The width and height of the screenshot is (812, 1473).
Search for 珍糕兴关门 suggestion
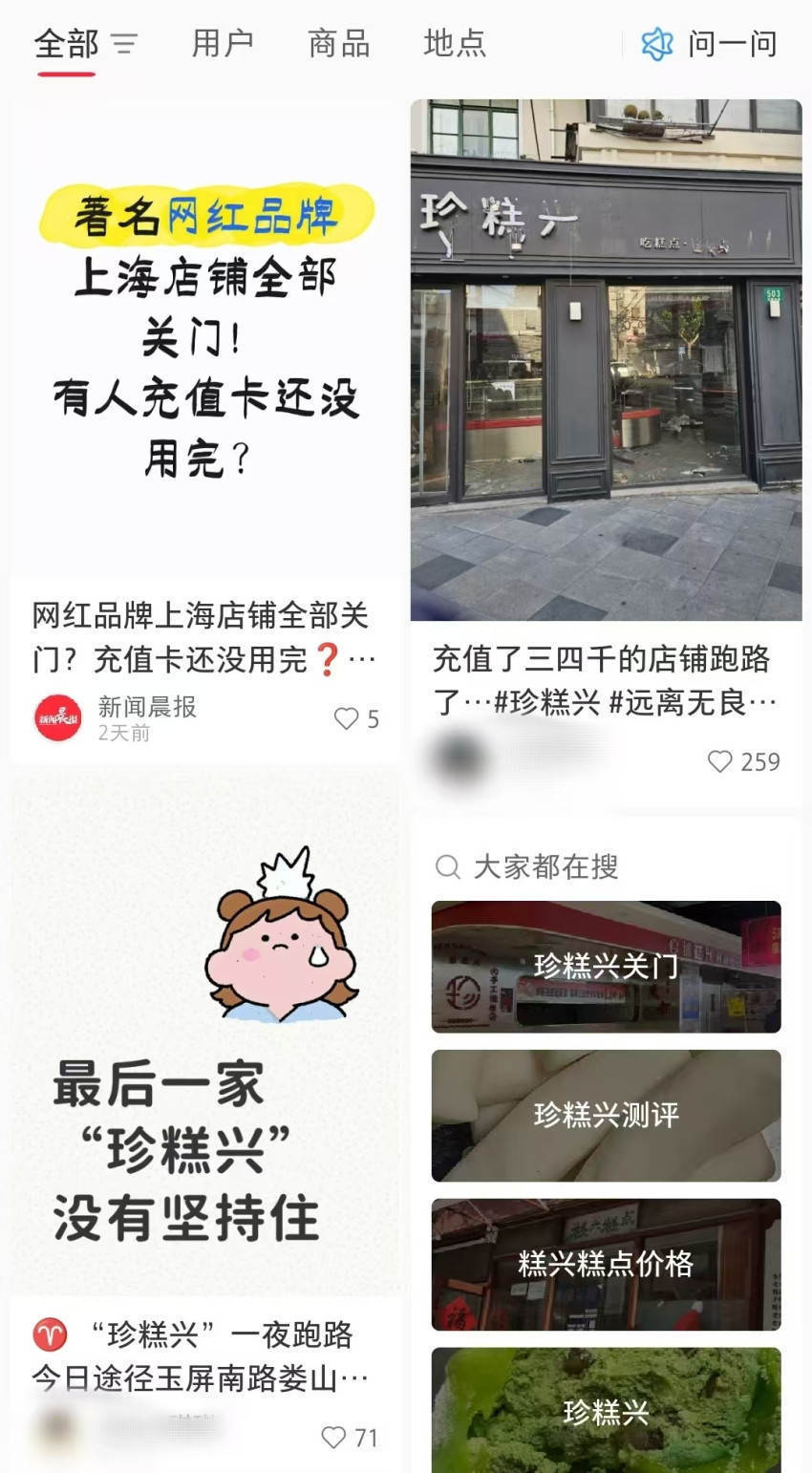pyautogui.click(x=607, y=966)
